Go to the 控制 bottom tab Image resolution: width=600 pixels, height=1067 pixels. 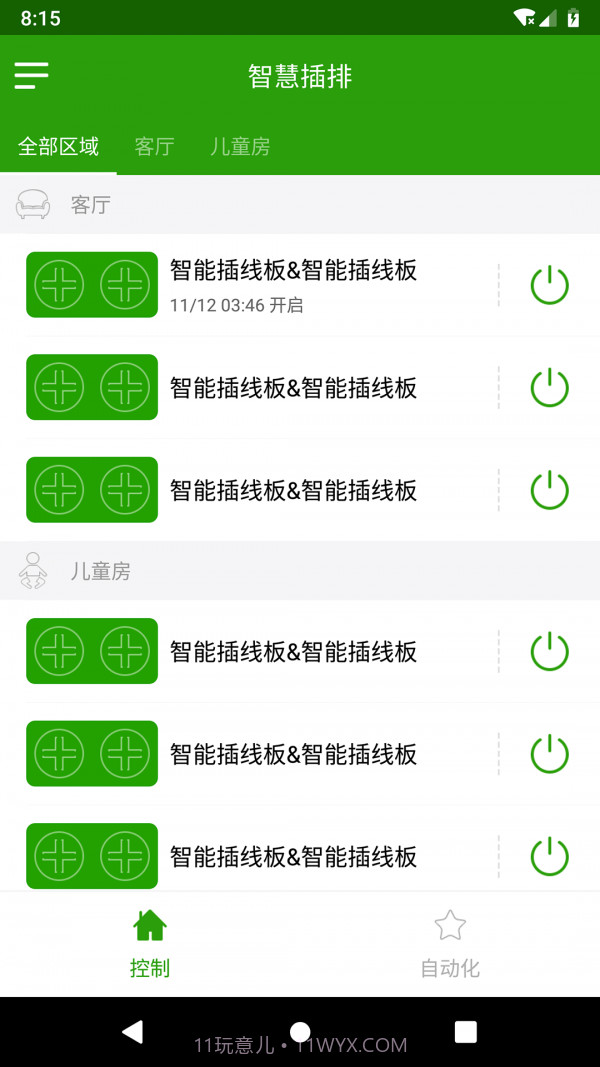[150, 943]
